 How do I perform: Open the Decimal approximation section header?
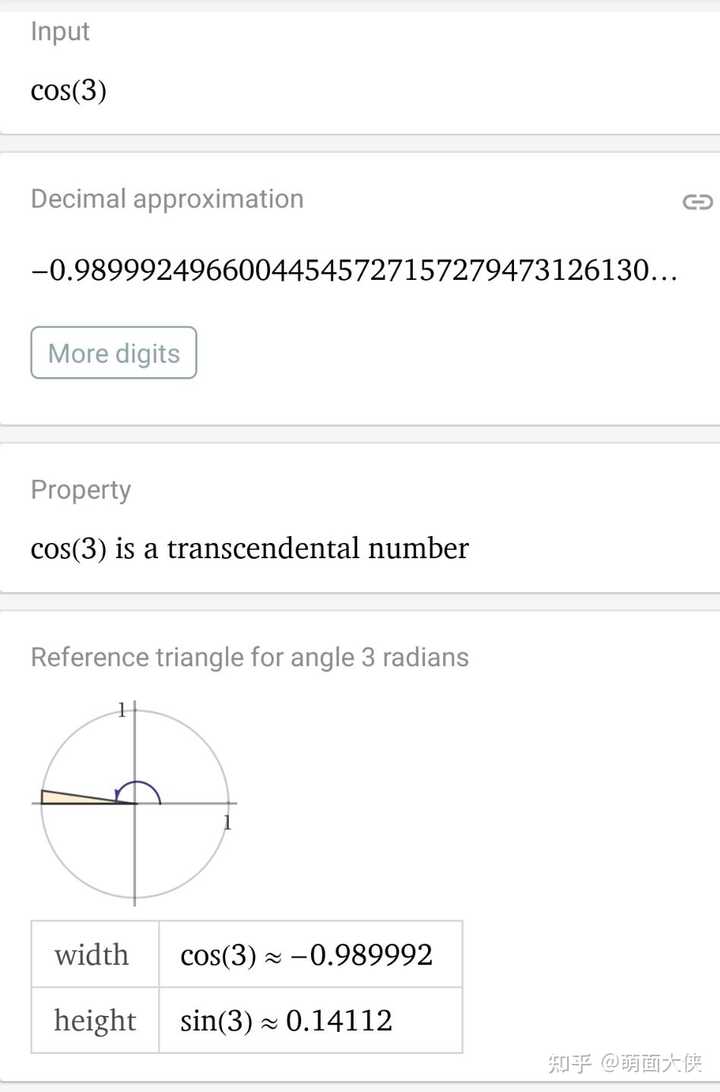point(167,199)
